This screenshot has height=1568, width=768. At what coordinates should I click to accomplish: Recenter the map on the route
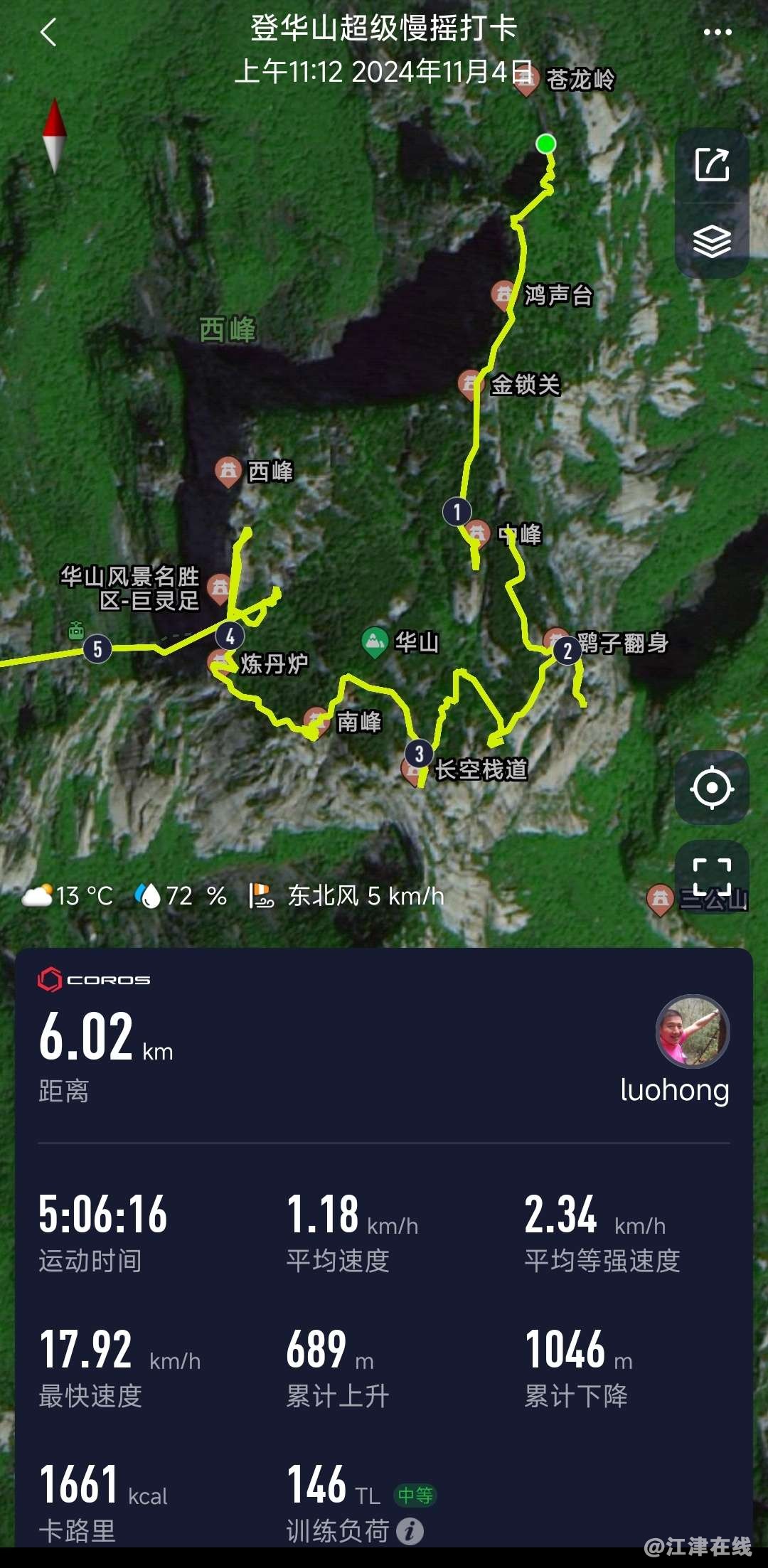pos(712,788)
